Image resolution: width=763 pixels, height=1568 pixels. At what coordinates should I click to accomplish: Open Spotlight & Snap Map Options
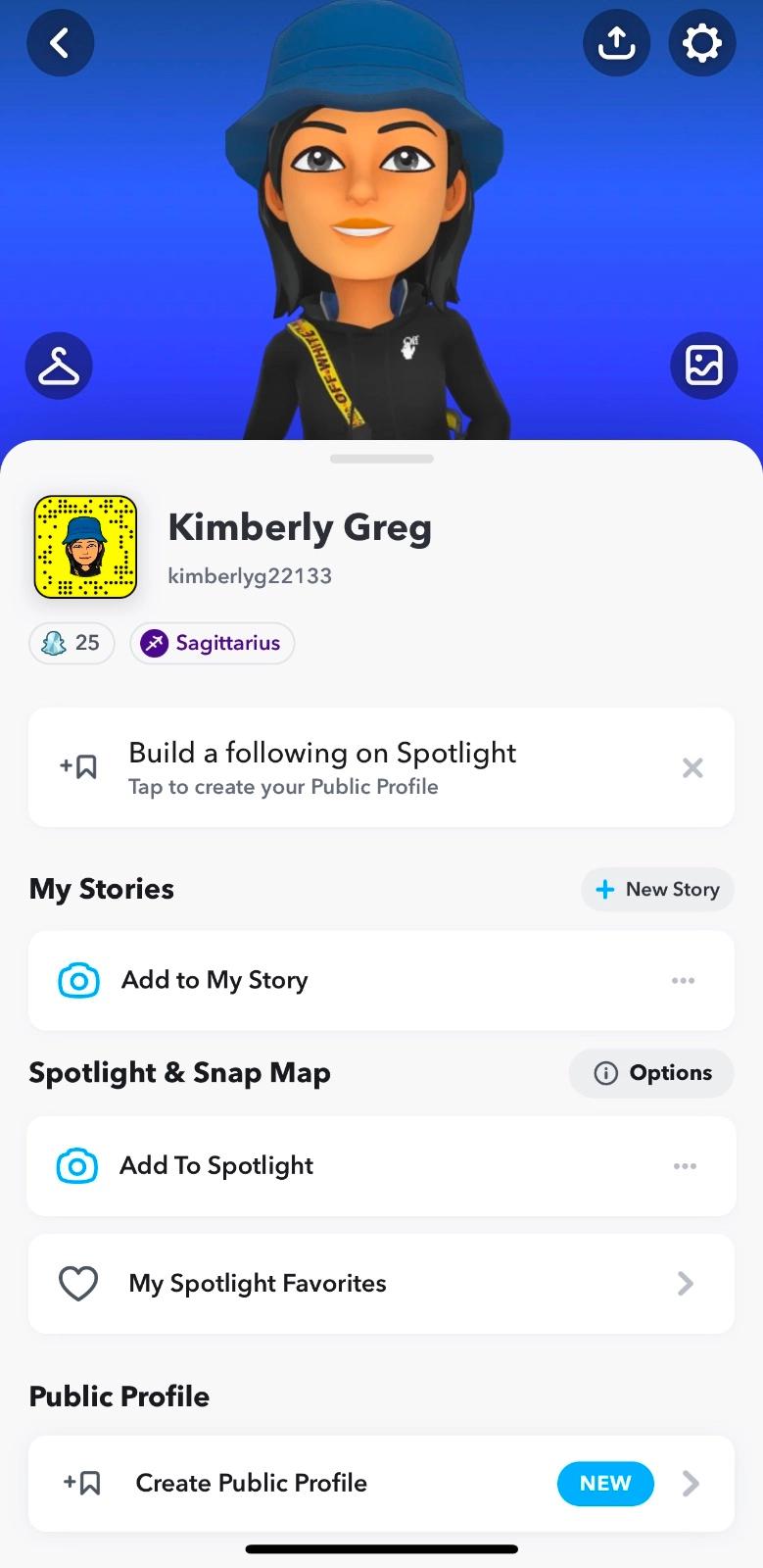tap(651, 1073)
